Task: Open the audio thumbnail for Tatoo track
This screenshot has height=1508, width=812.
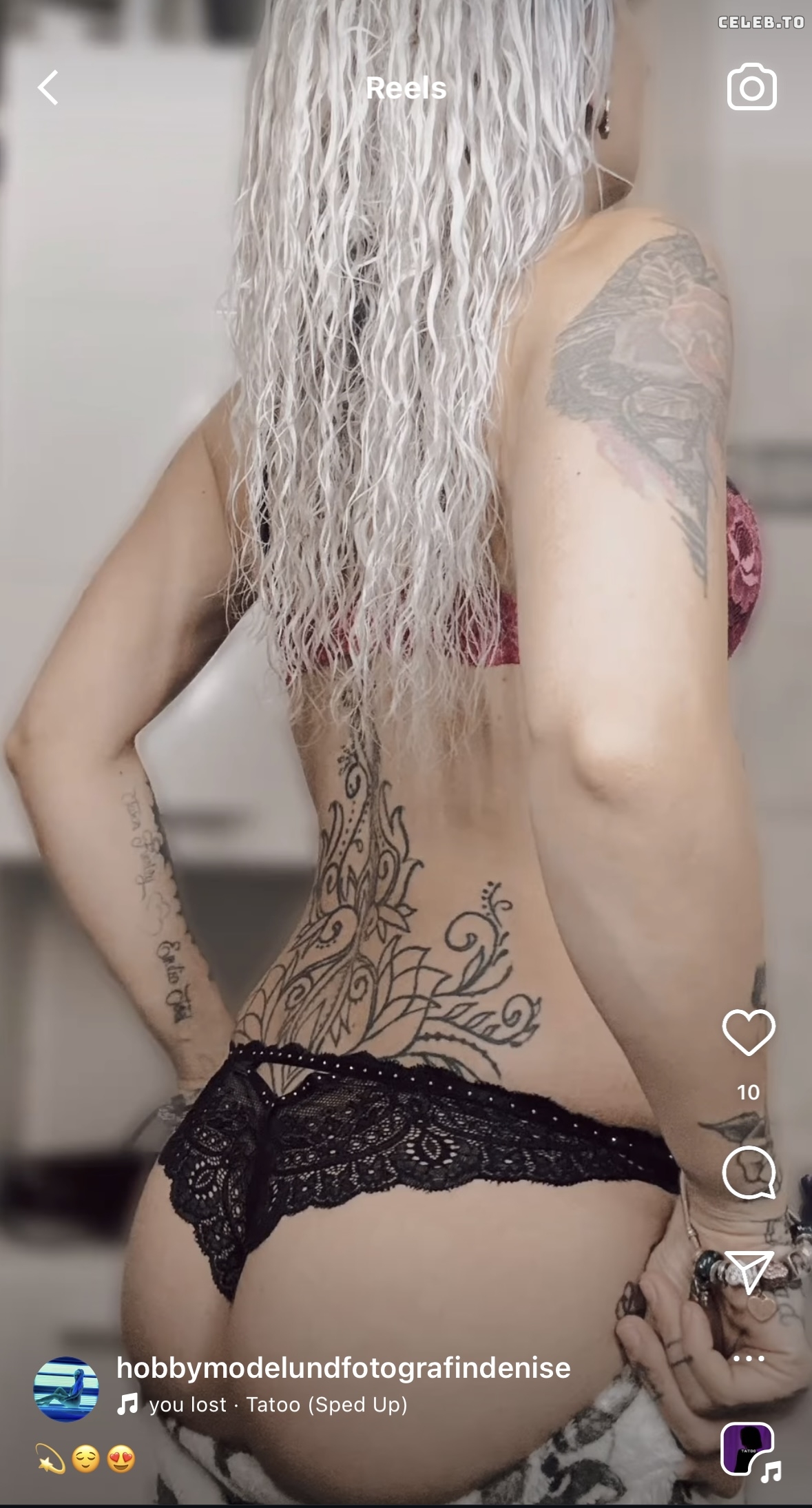Action: click(748, 1449)
